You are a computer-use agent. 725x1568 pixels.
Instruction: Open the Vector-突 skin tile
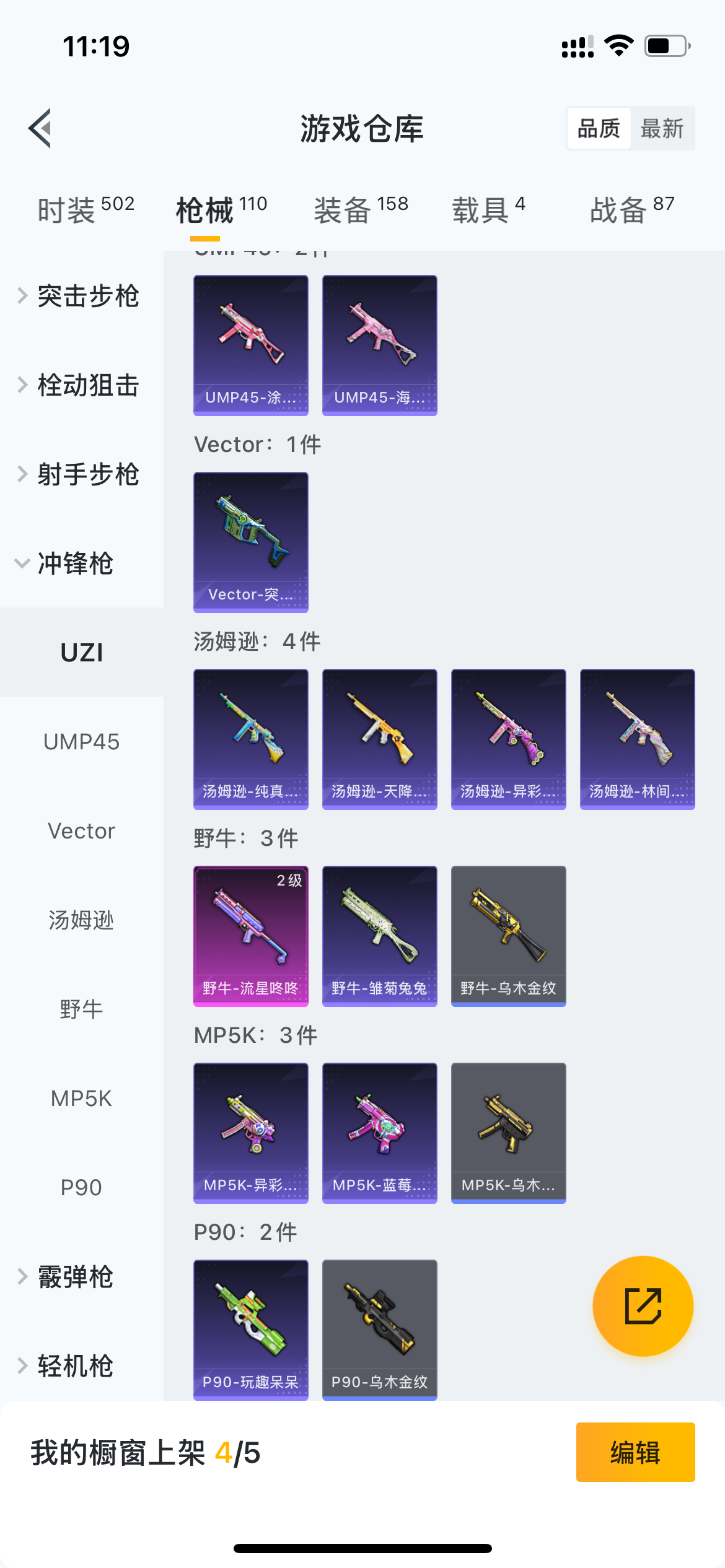(251, 542)
